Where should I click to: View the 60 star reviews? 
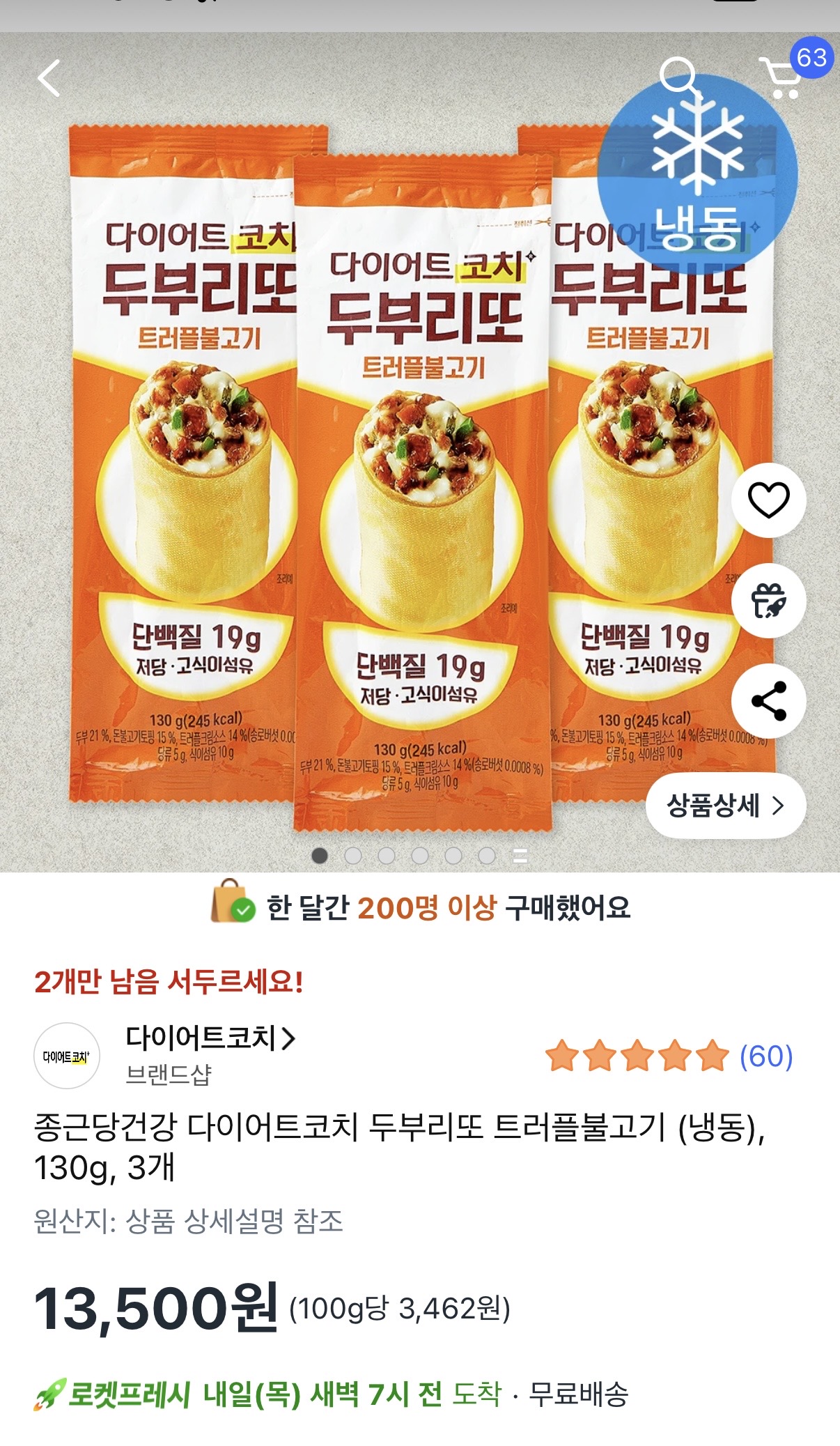pyautogui.click(x=669, y=1056)
